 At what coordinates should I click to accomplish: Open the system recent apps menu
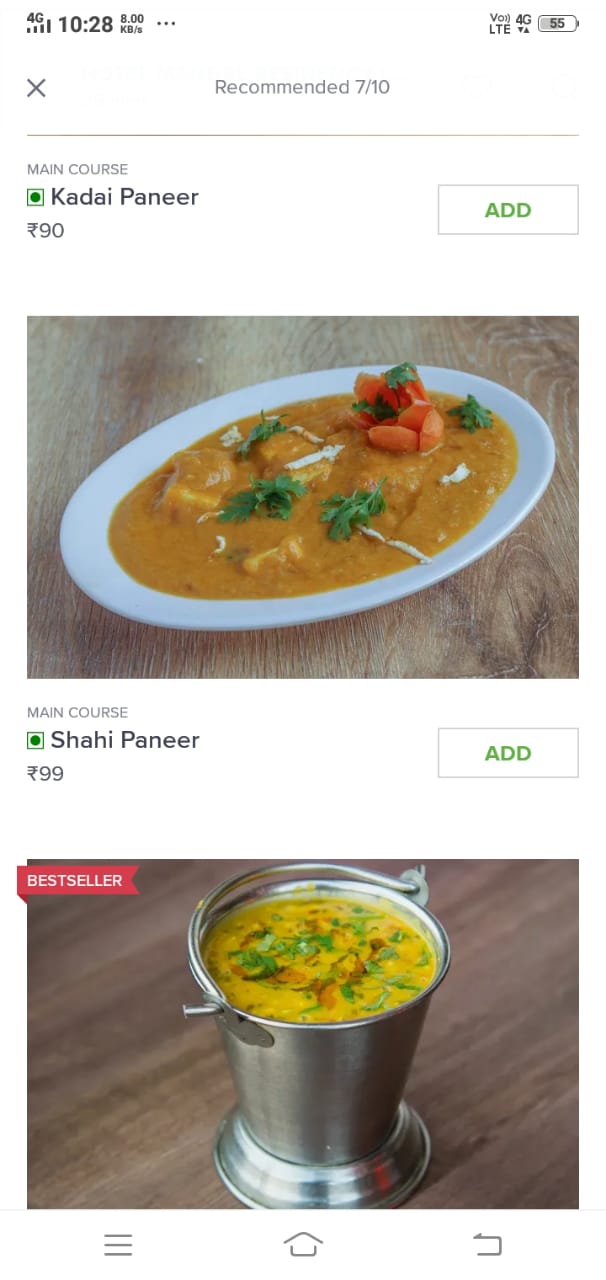(x=118, y=1244)
